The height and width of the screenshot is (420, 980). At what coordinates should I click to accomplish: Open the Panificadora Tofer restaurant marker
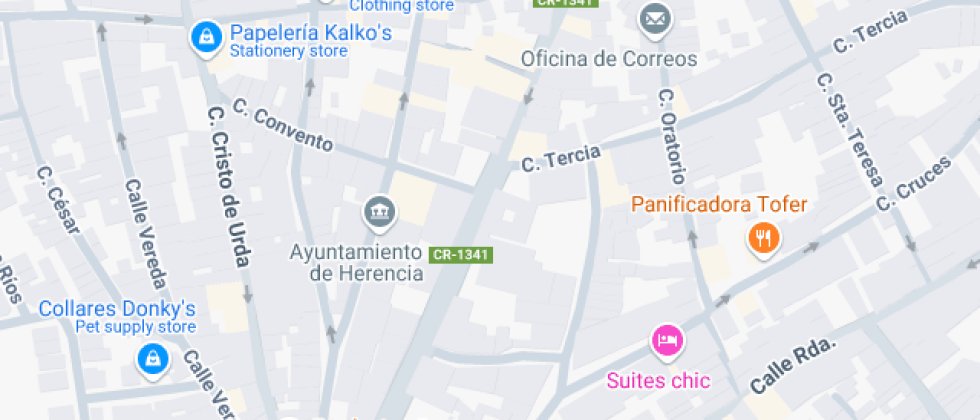pos(764,238)
